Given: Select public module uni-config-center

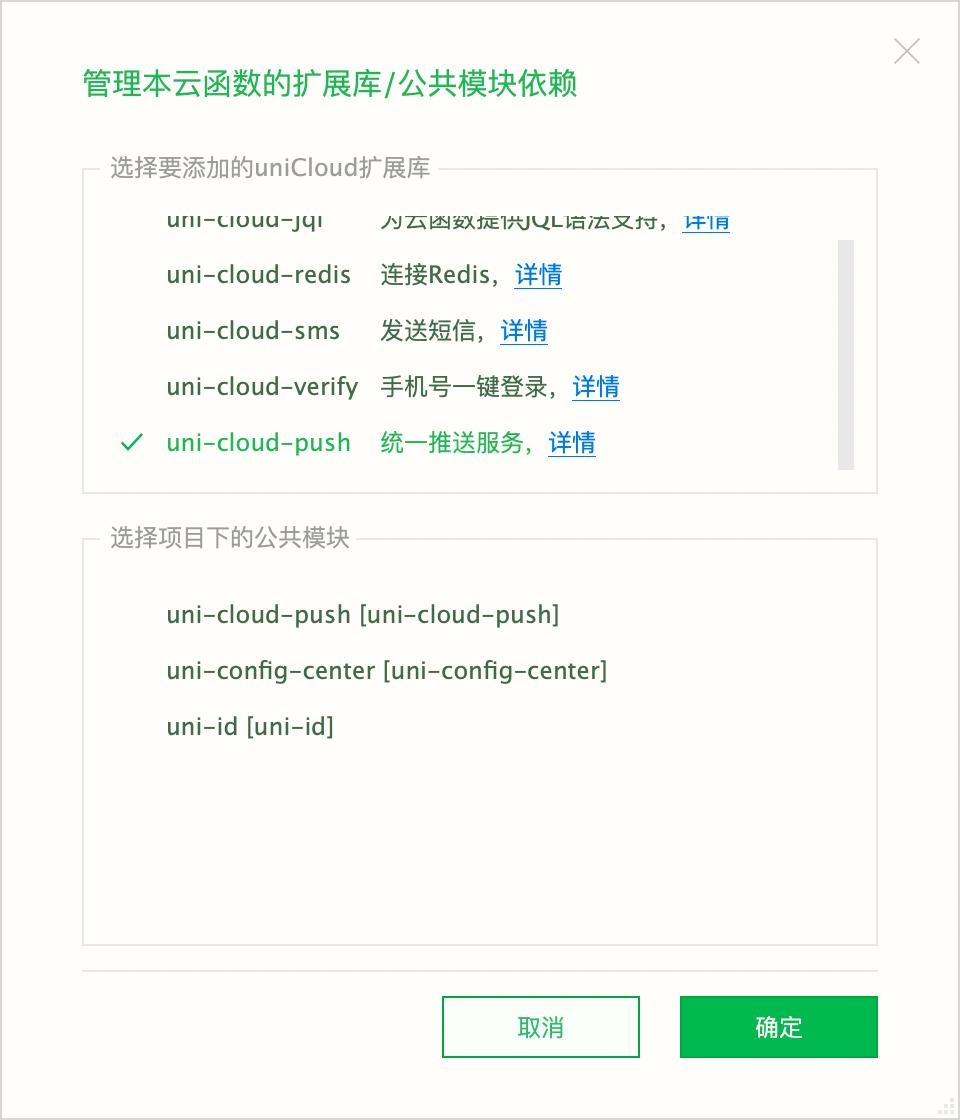Looking at the screenshot, I should pyautogui.click(x=386, y=670).
